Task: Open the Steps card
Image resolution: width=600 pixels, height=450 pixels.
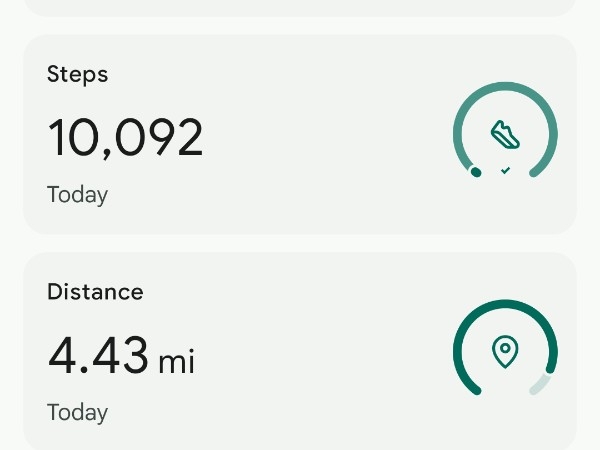Action: point(300,135)
